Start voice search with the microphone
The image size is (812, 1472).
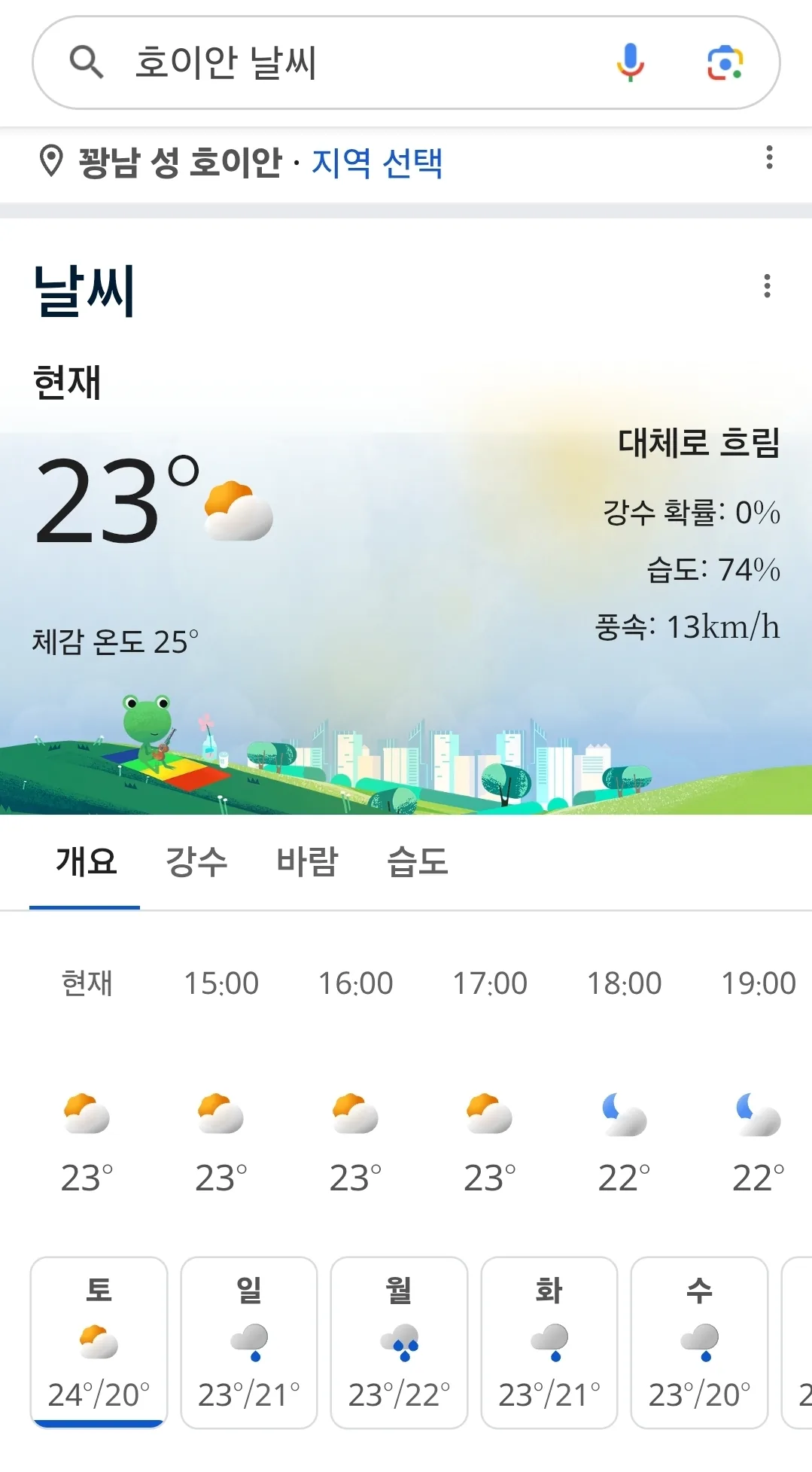[x=631, y=62]
